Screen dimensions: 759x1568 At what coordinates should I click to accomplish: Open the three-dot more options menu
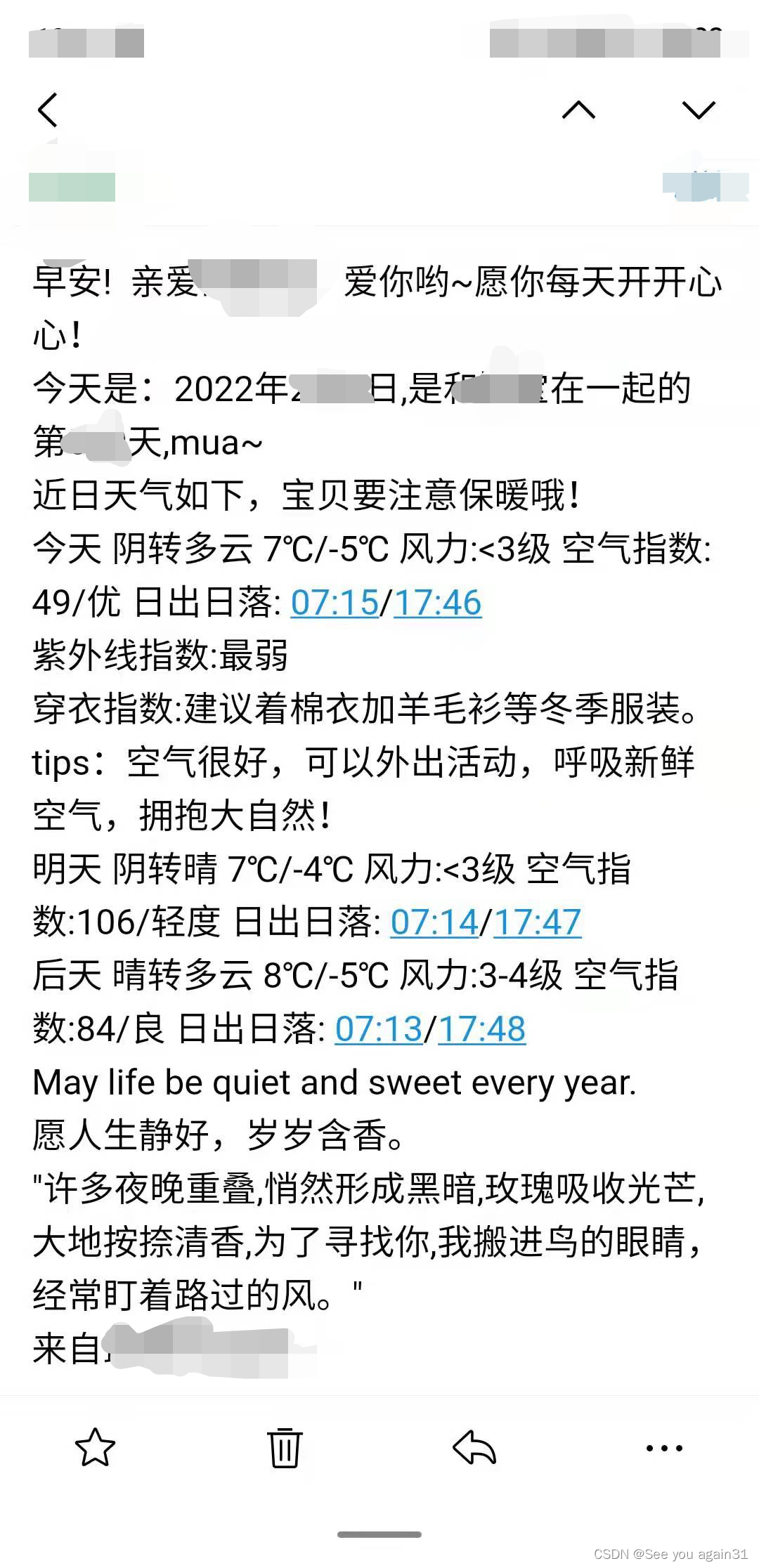(663, 1448)
